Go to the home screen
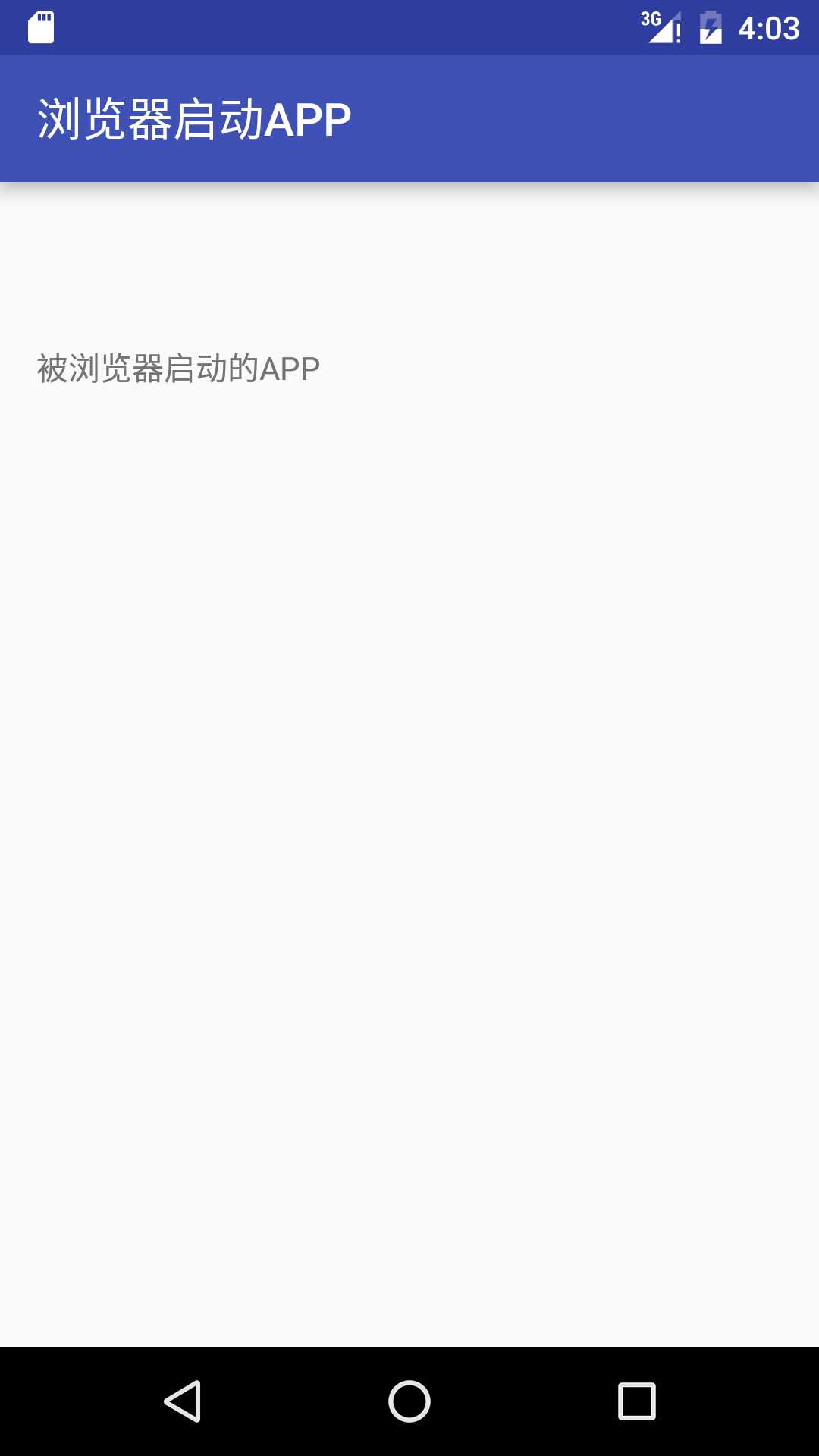The width and height of the screenshot is (819, 1456). coord(409,1401)
